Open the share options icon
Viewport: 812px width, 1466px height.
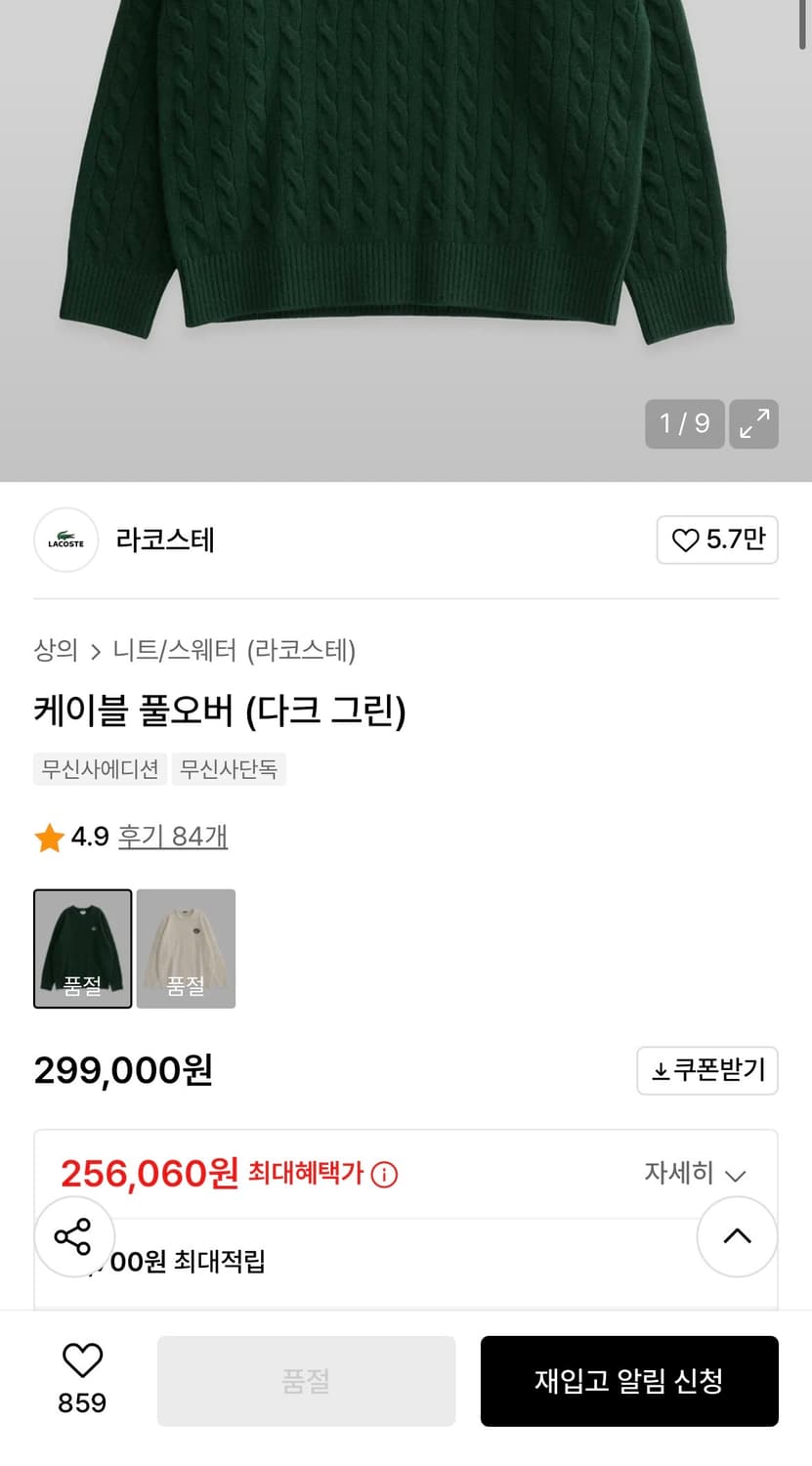coord(74,1236)
